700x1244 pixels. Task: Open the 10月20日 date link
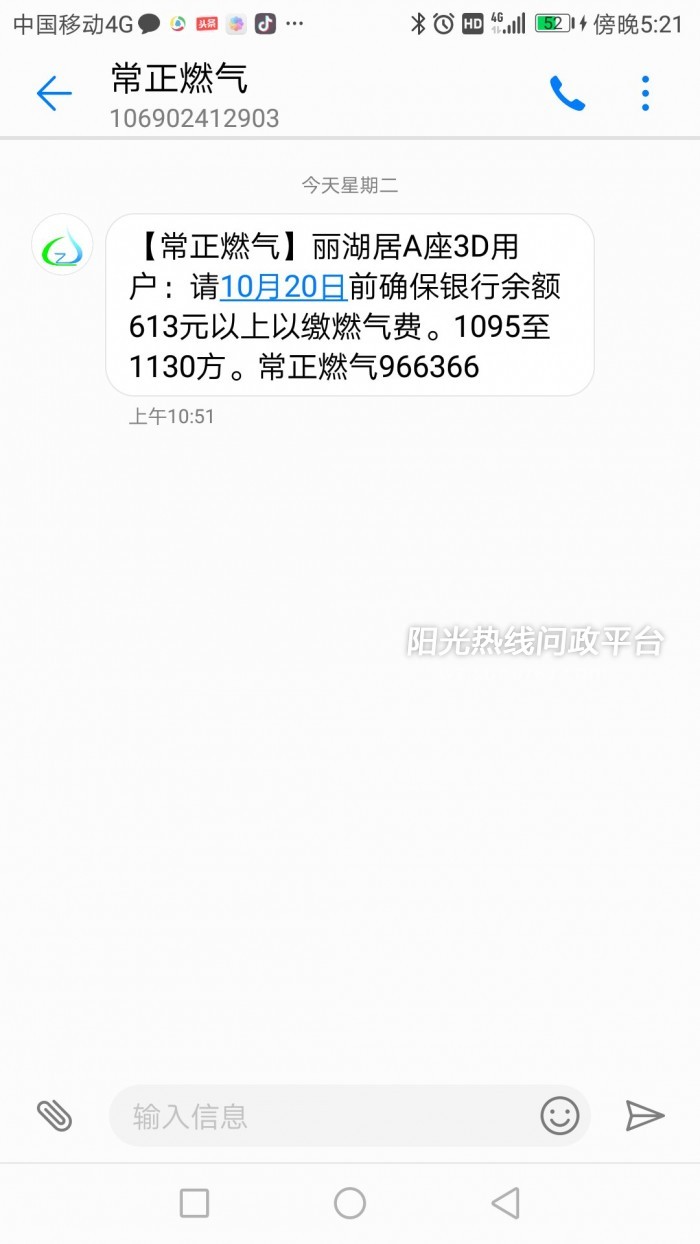(x=283, y=288)
